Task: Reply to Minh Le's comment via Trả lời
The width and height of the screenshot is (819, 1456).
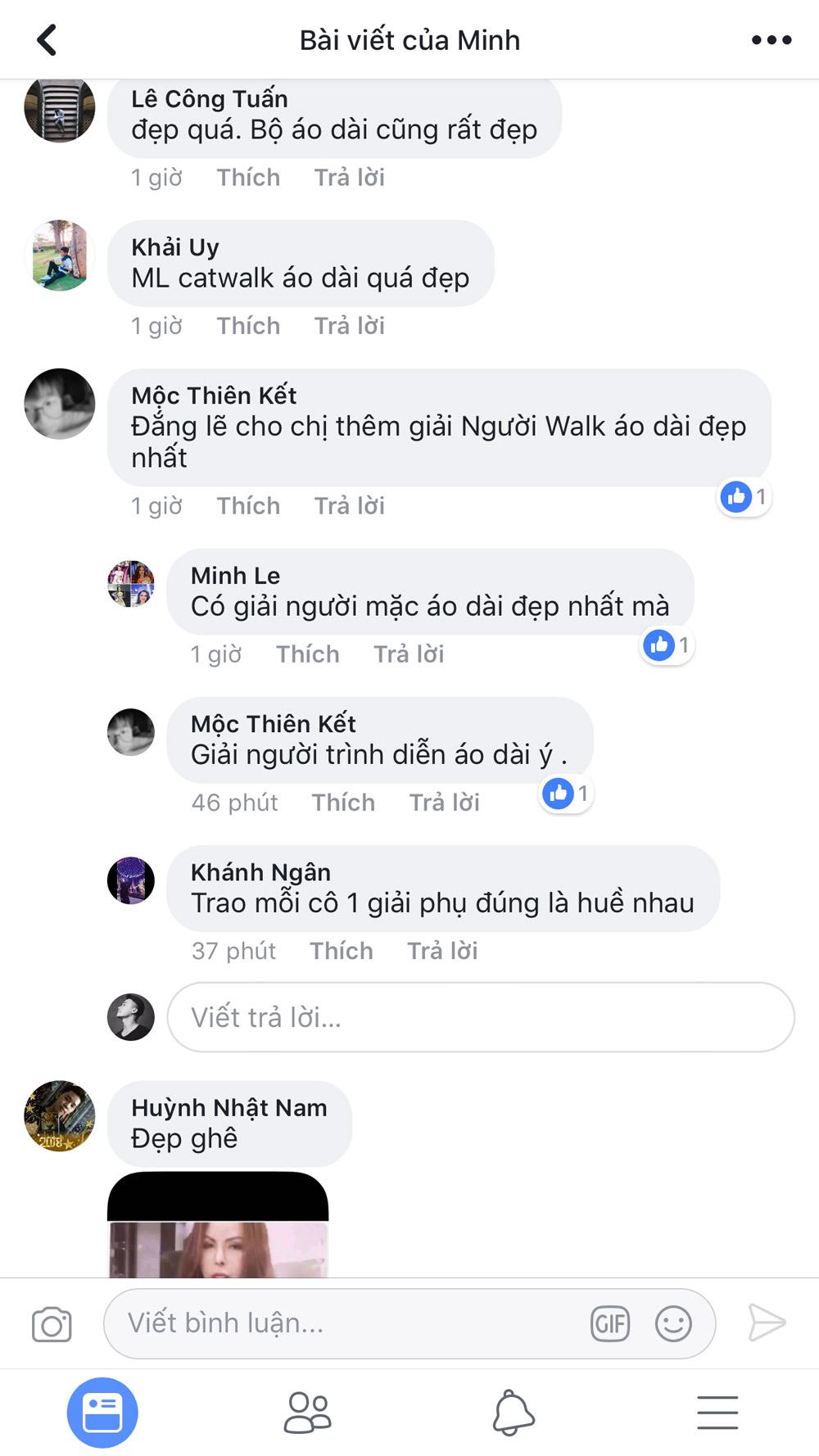Action: (x=409, y=653)
